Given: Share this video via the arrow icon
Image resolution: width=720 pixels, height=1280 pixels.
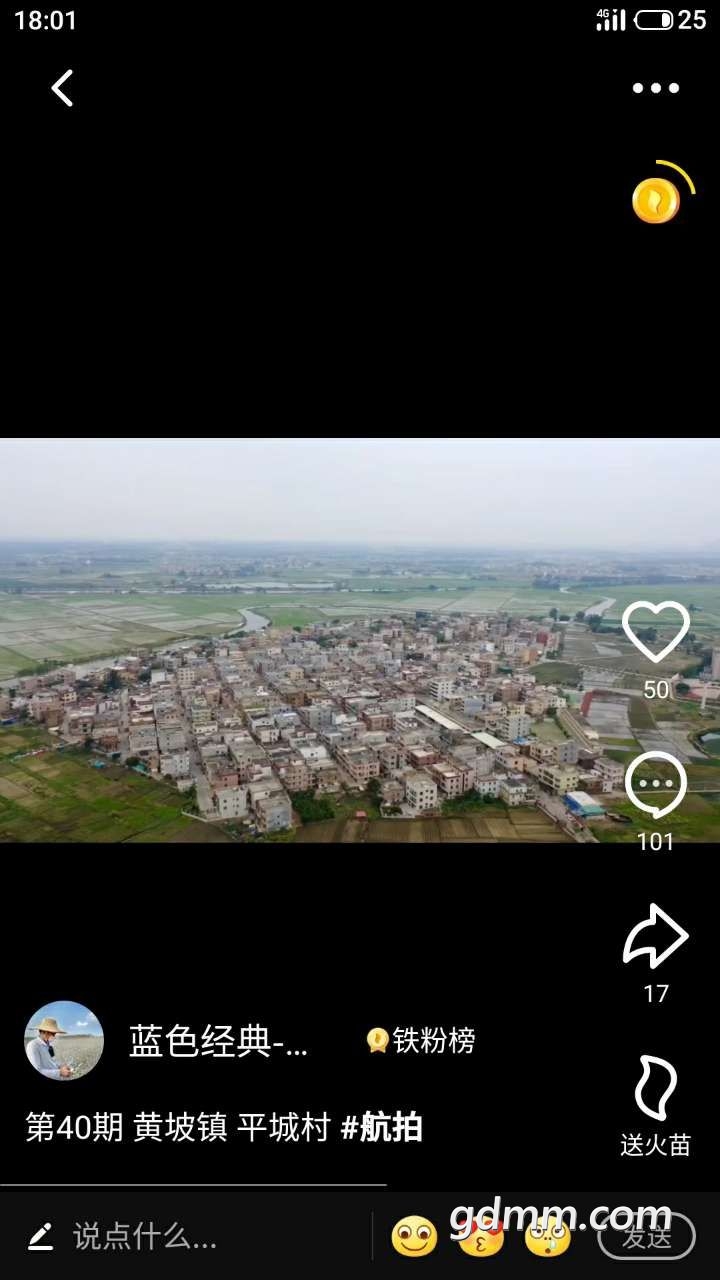Looking at the screenshot, I should coord(656,936).
